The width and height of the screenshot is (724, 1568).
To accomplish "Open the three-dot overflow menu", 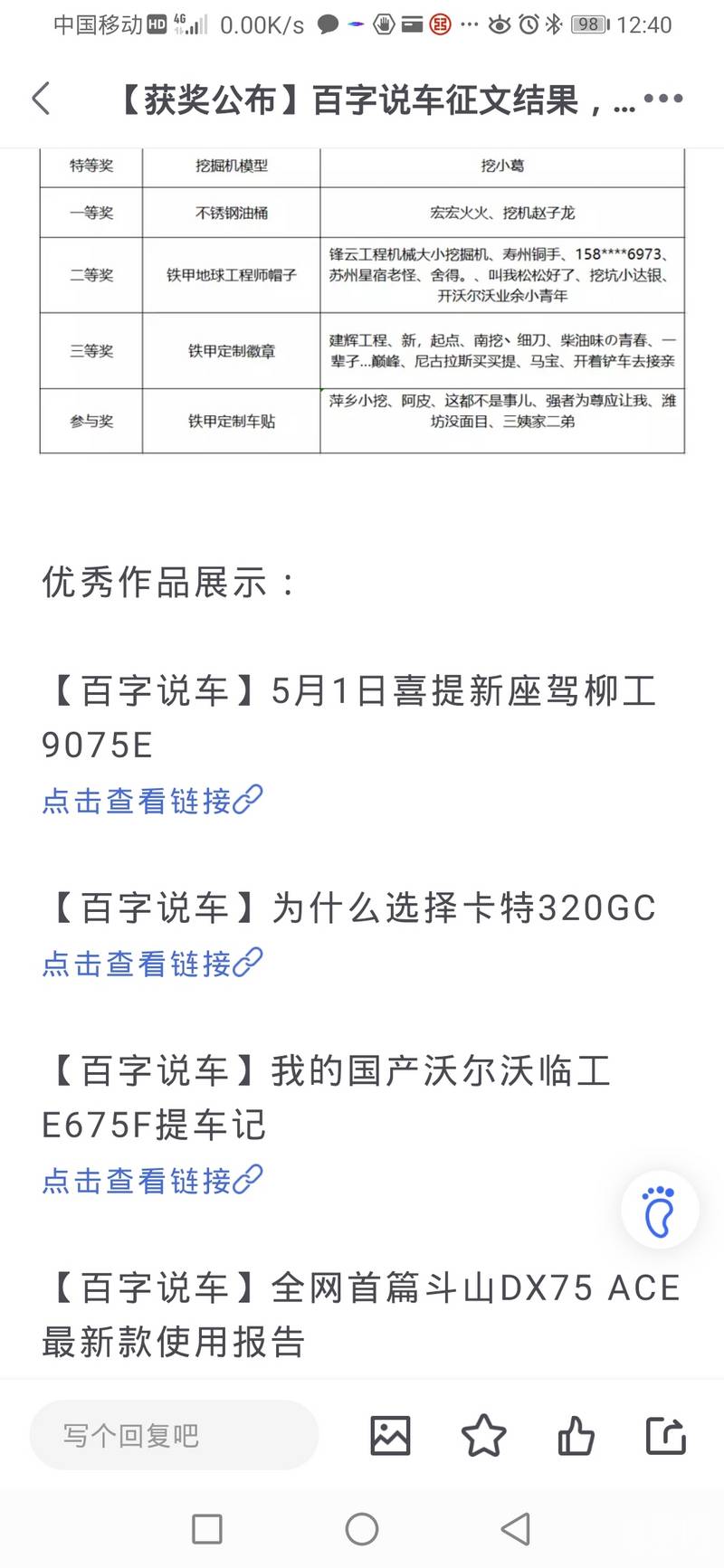I will [663, 98].
